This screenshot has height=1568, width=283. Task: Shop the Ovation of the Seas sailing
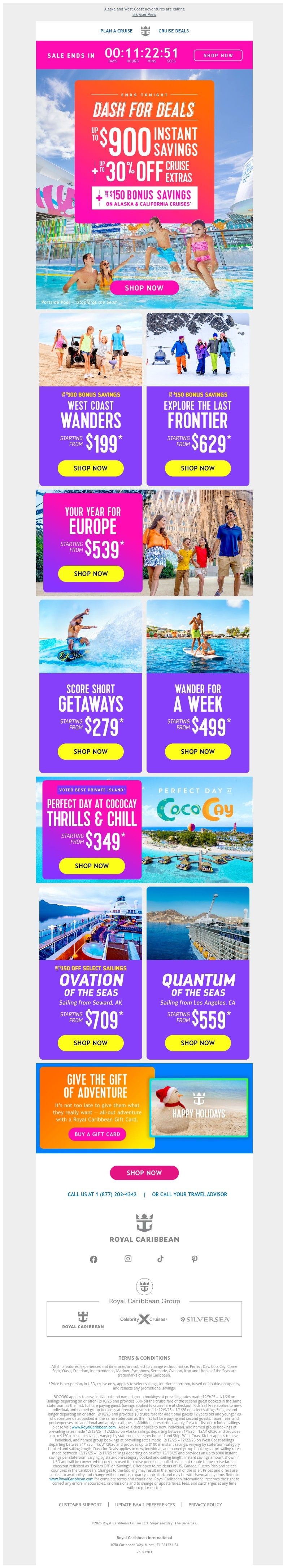(x=90, y=1043)
